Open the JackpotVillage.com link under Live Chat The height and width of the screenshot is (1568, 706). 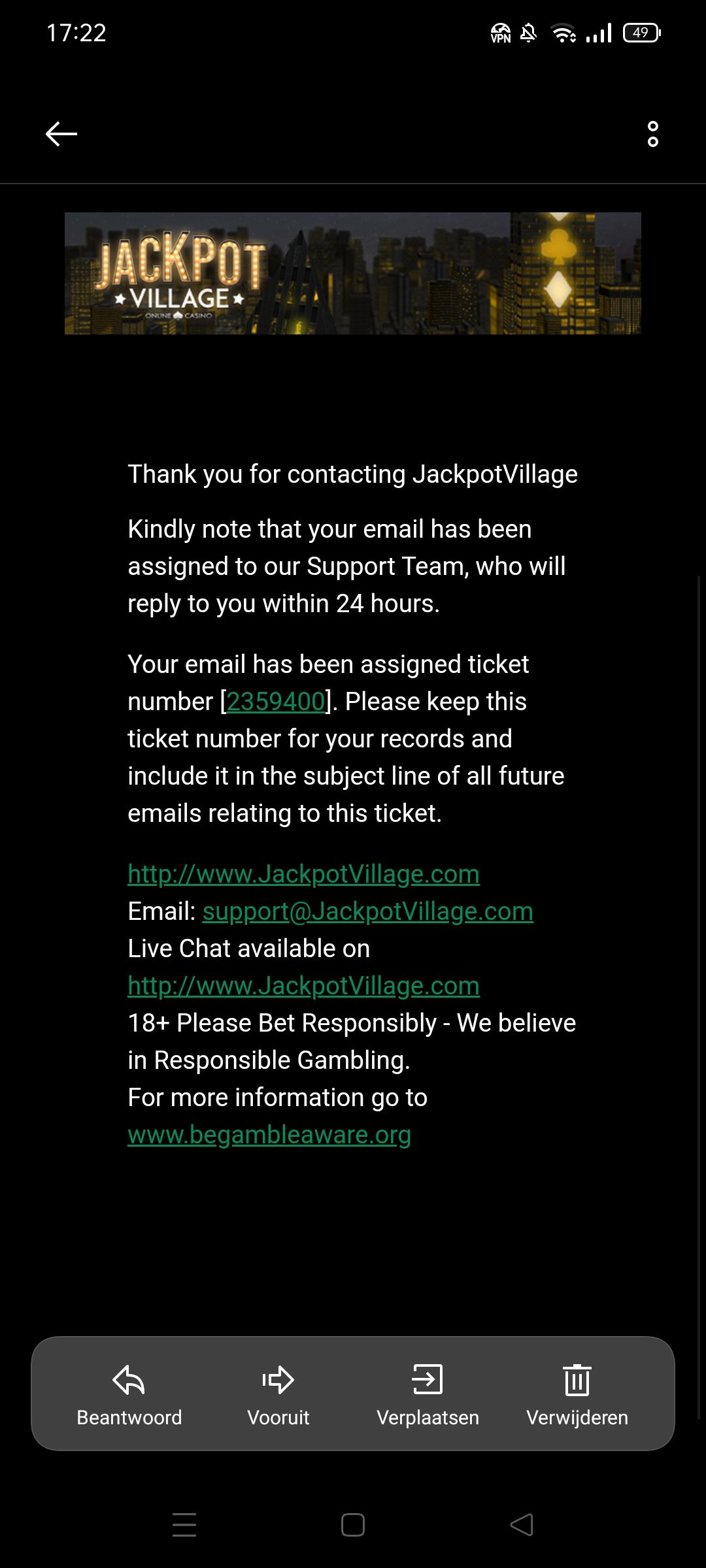click(x=303, y=986)
